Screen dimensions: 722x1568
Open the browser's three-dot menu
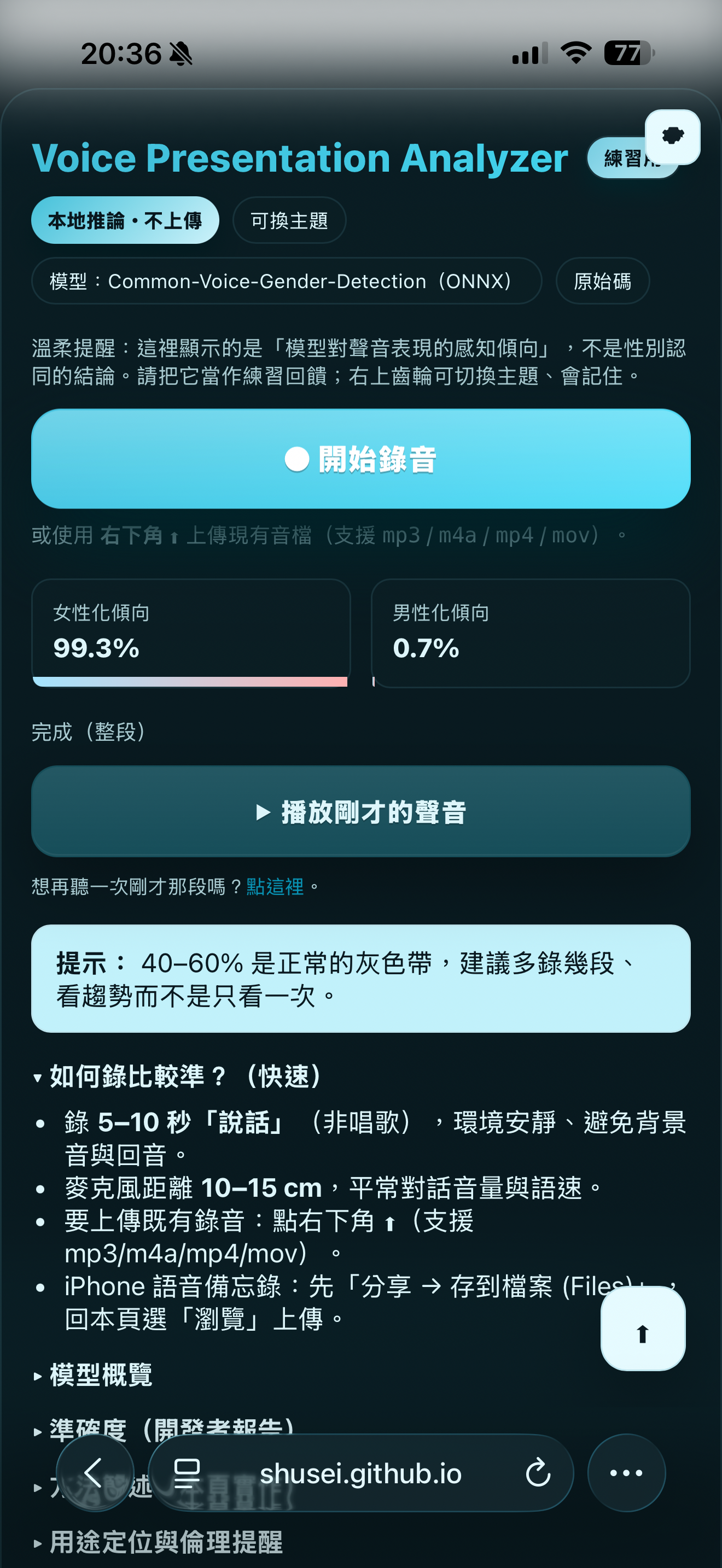coord(626,1473)
